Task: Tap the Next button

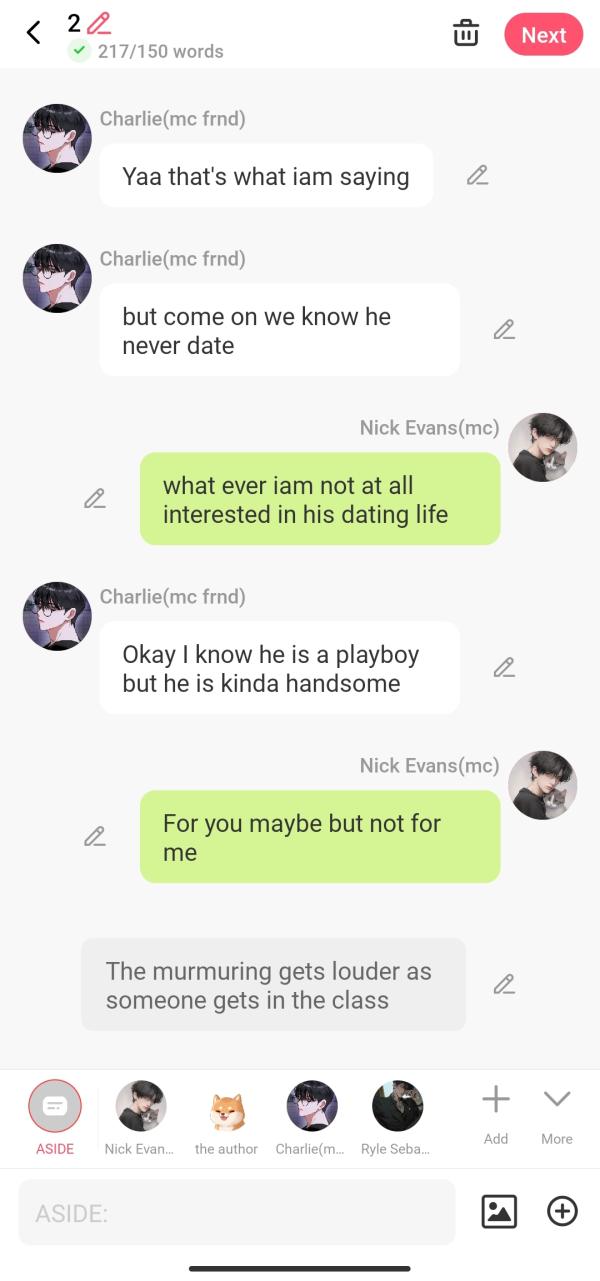Action: click(543, 35)
